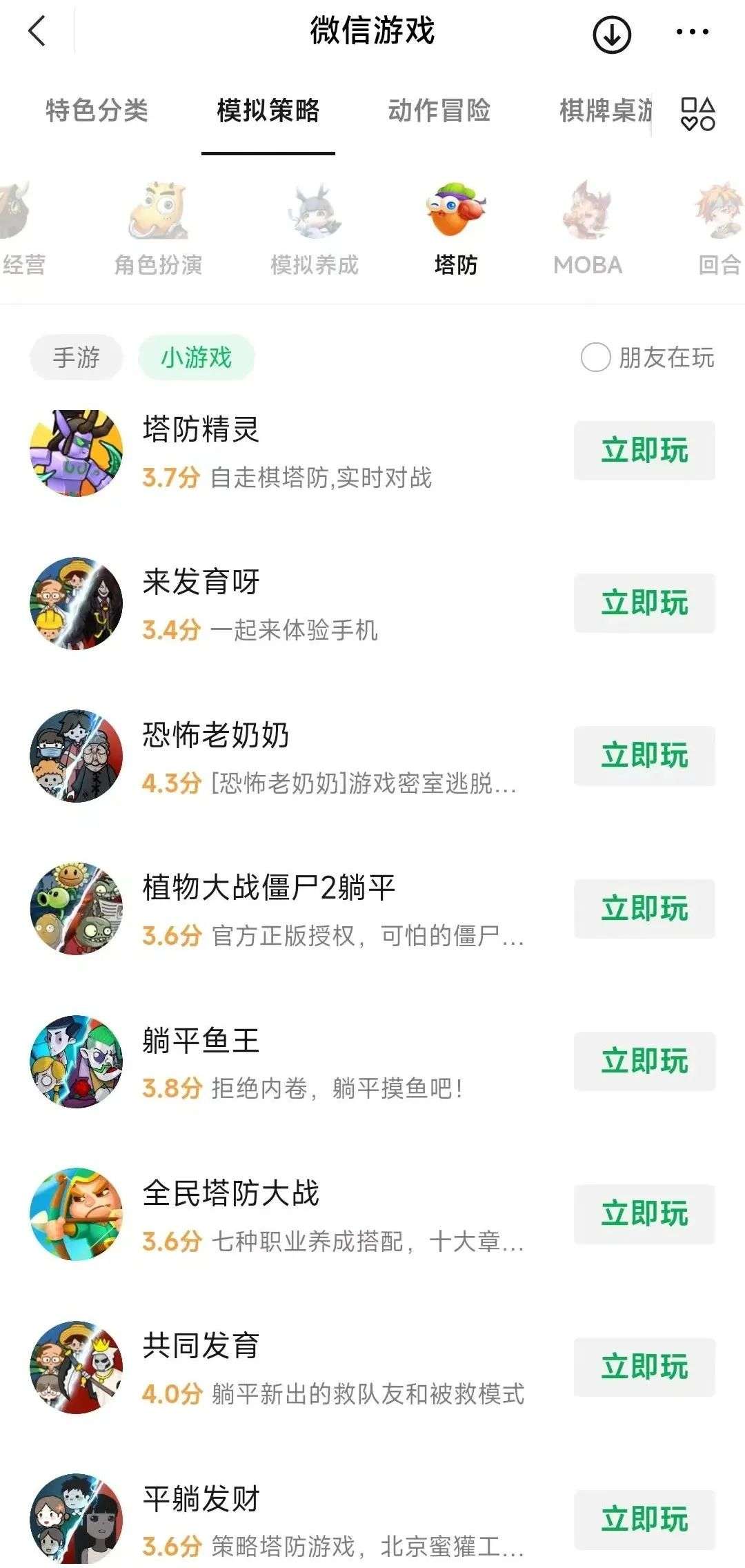Start 恐怖老奶奶 via 立即玩
The image size is (745, 1568).
pyautogui.click(x=644, y=756)
